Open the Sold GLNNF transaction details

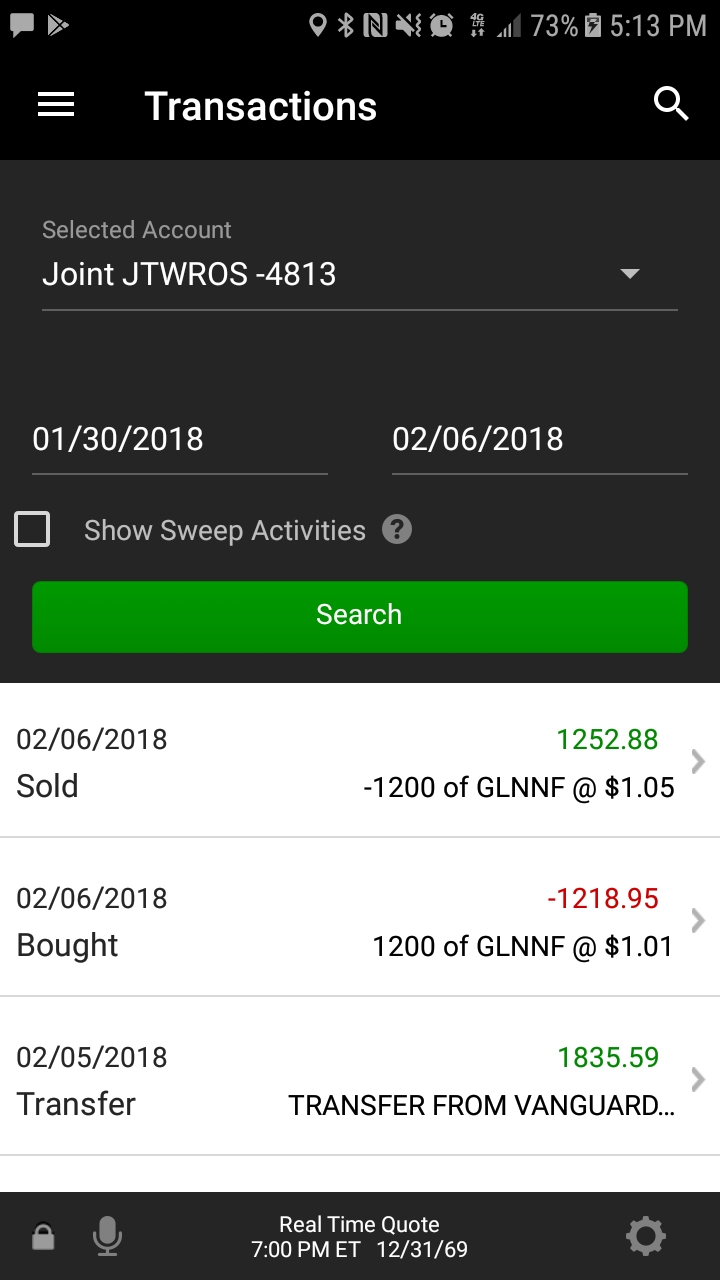pos(359,762)
